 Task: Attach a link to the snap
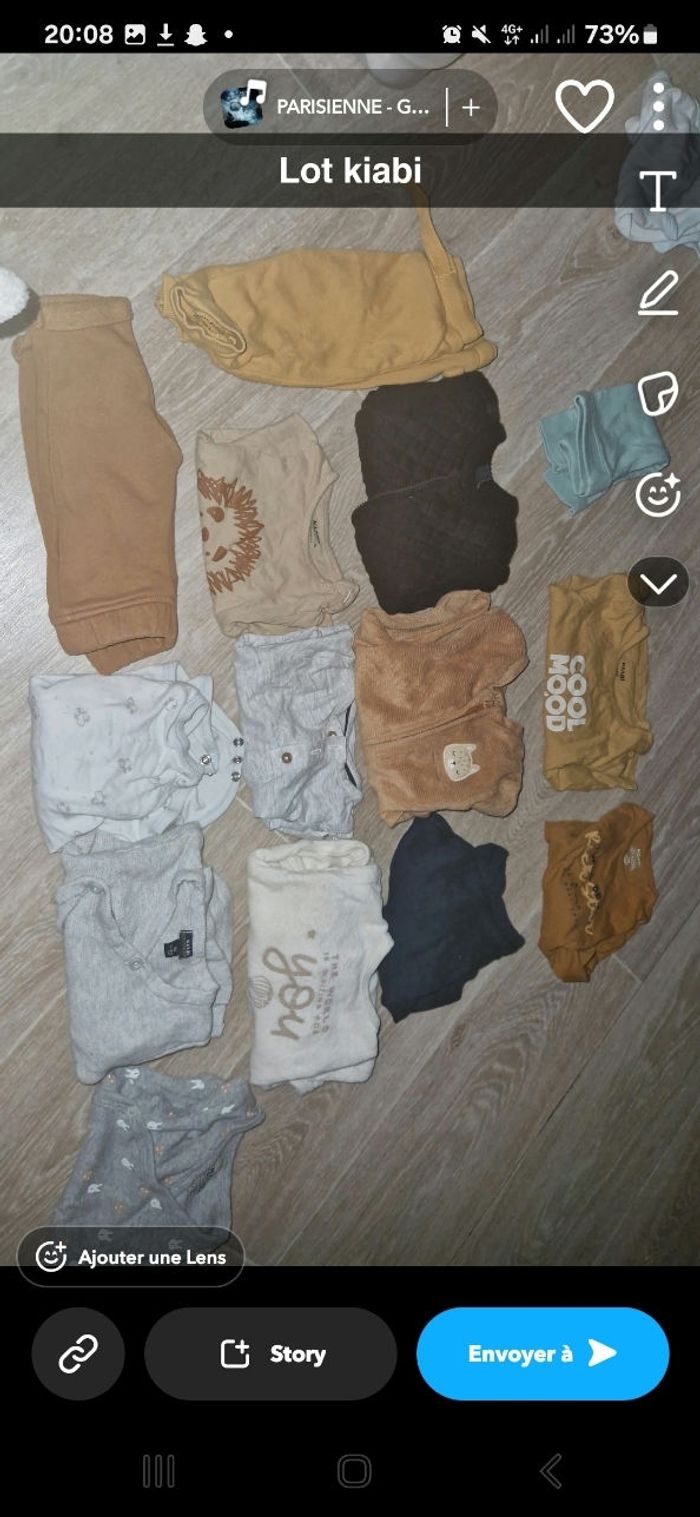coord(78,1354)
